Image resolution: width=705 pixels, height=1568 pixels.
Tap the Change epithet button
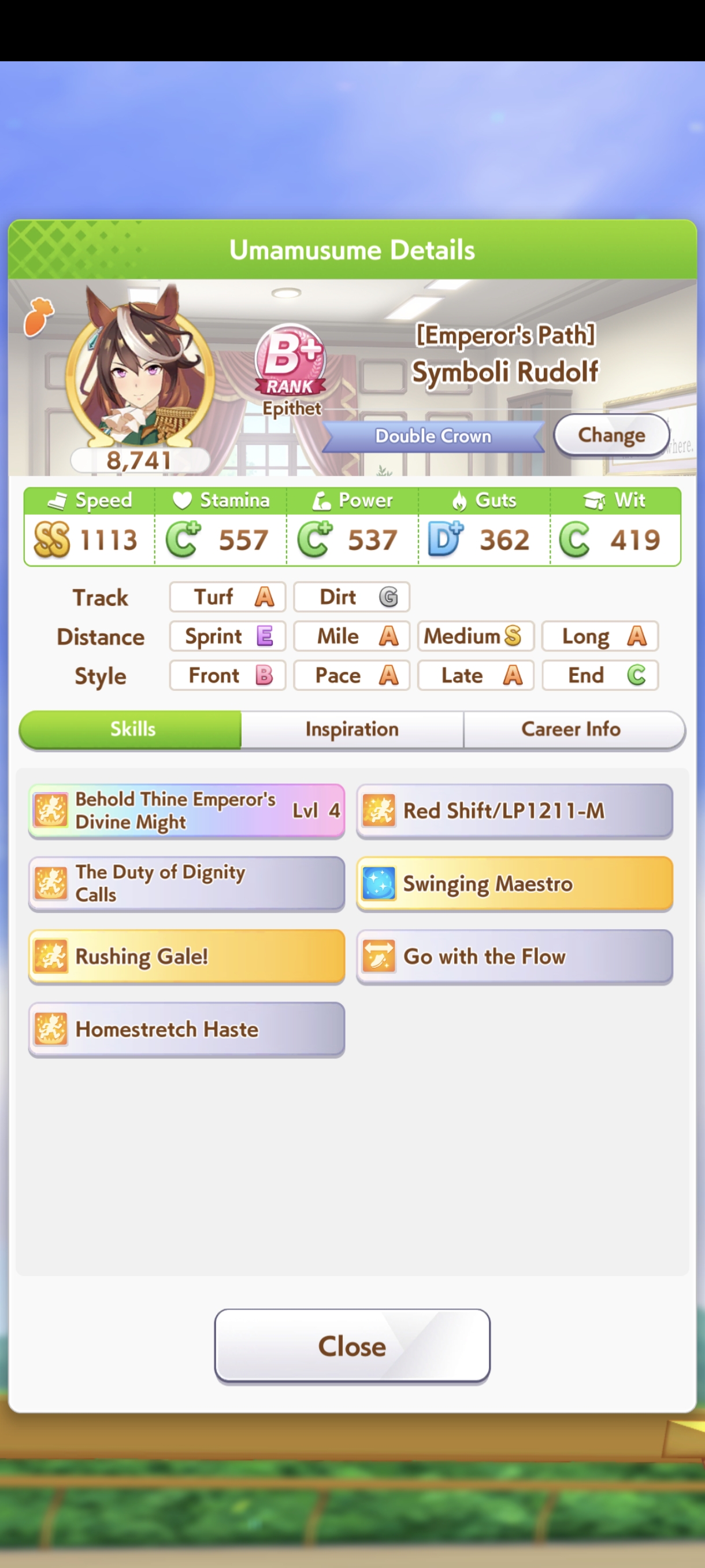(611, 435)
